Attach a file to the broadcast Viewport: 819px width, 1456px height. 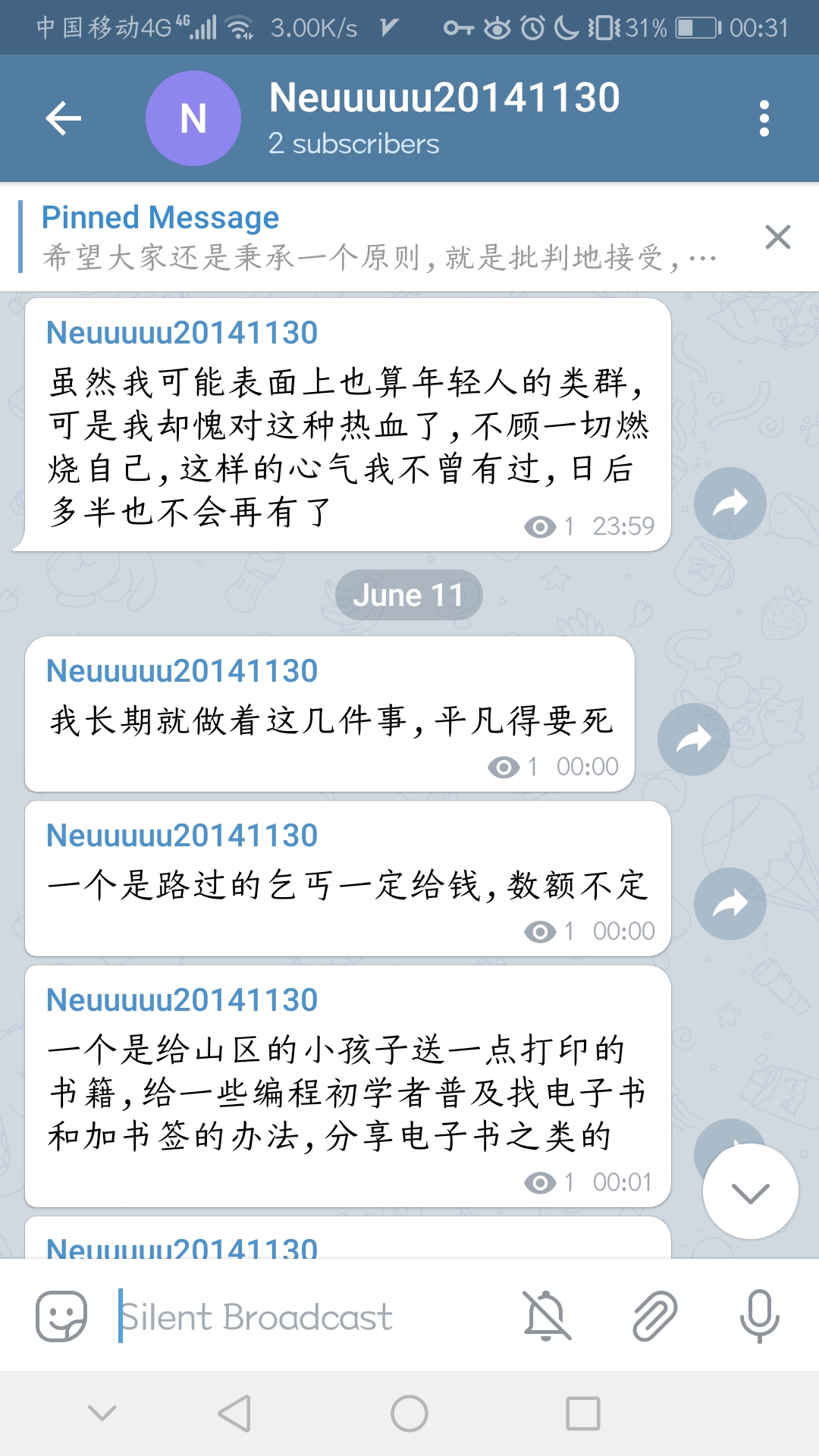(654, 1316)
